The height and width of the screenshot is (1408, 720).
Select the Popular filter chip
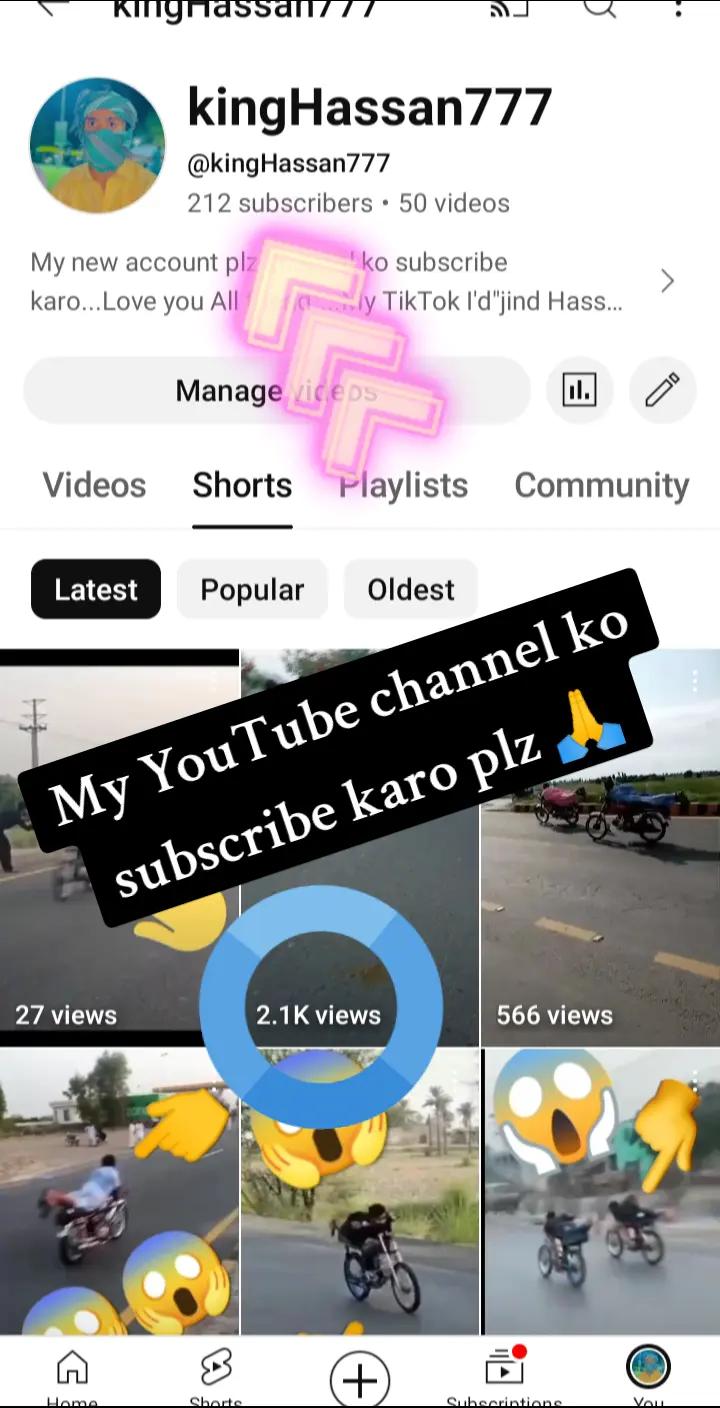click(x=252, y=590)
